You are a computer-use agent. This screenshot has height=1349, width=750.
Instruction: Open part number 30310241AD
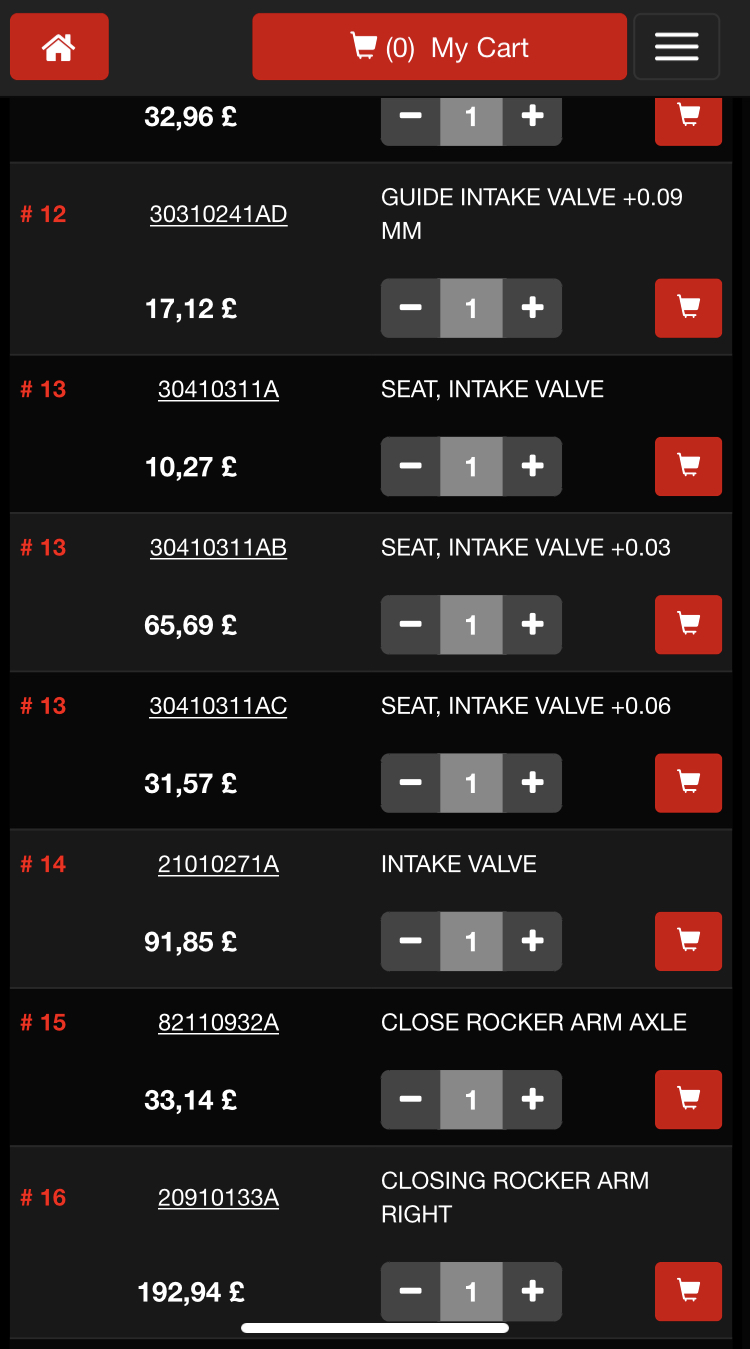[x=218, y=214]
